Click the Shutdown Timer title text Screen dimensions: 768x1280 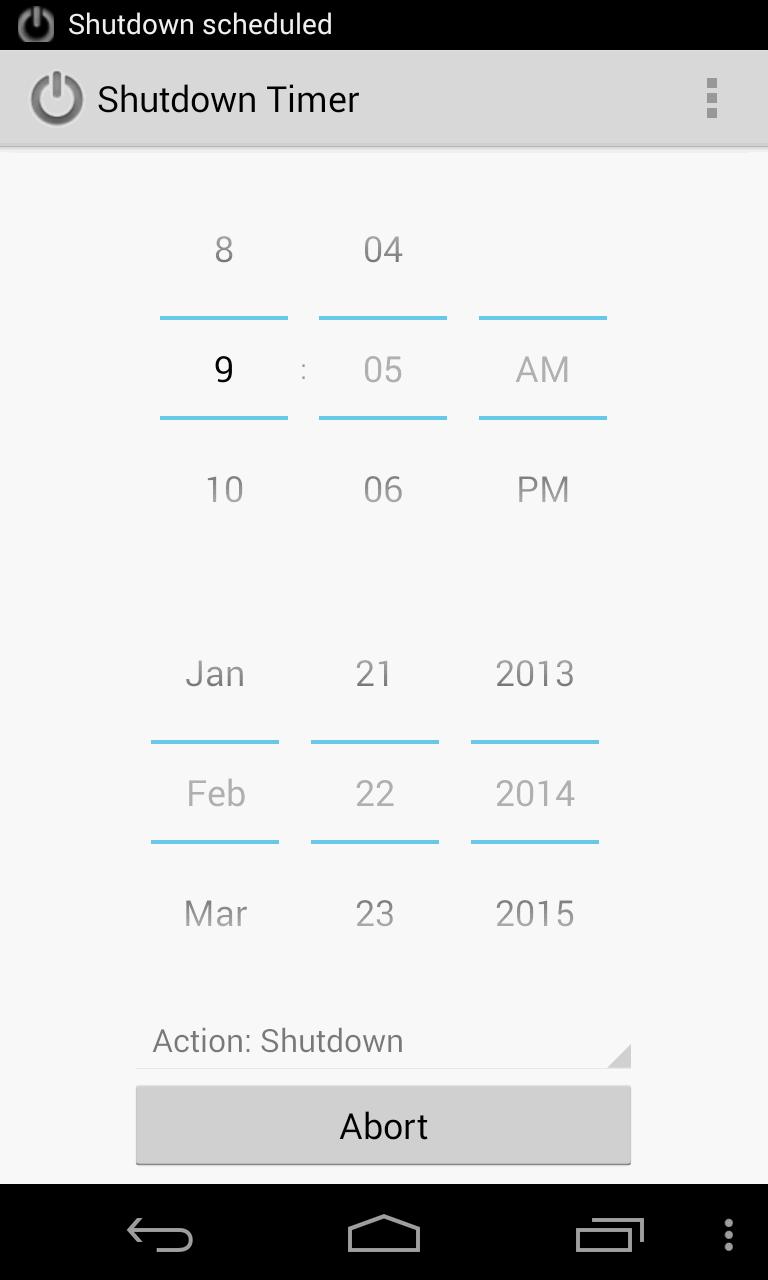(x=227, y=98)
